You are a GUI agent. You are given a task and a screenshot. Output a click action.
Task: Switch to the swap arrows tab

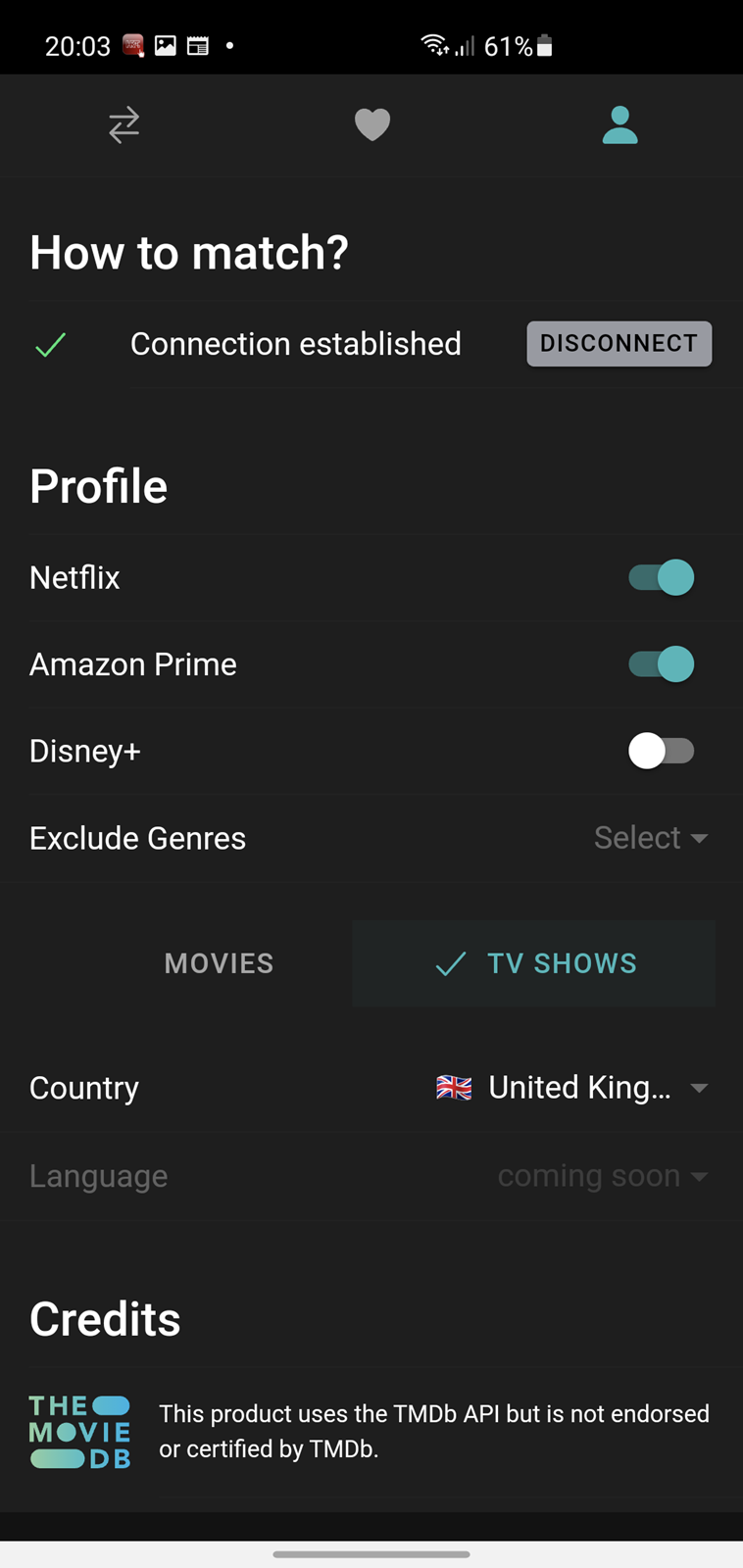coord(124,125)
